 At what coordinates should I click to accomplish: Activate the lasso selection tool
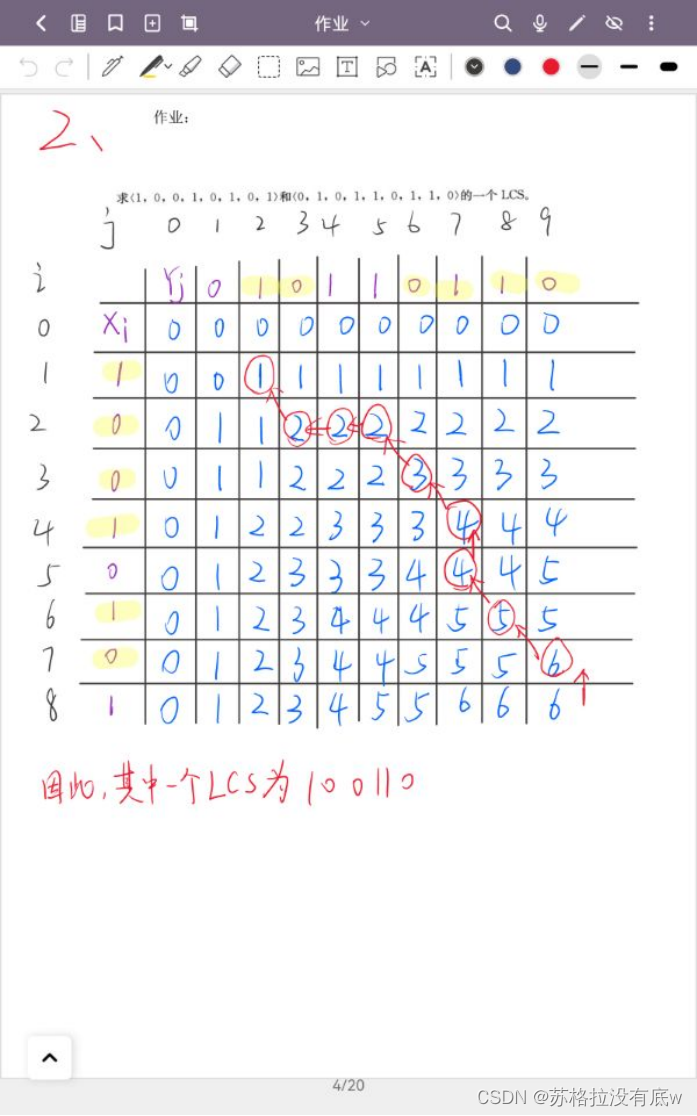click(268, 68)
